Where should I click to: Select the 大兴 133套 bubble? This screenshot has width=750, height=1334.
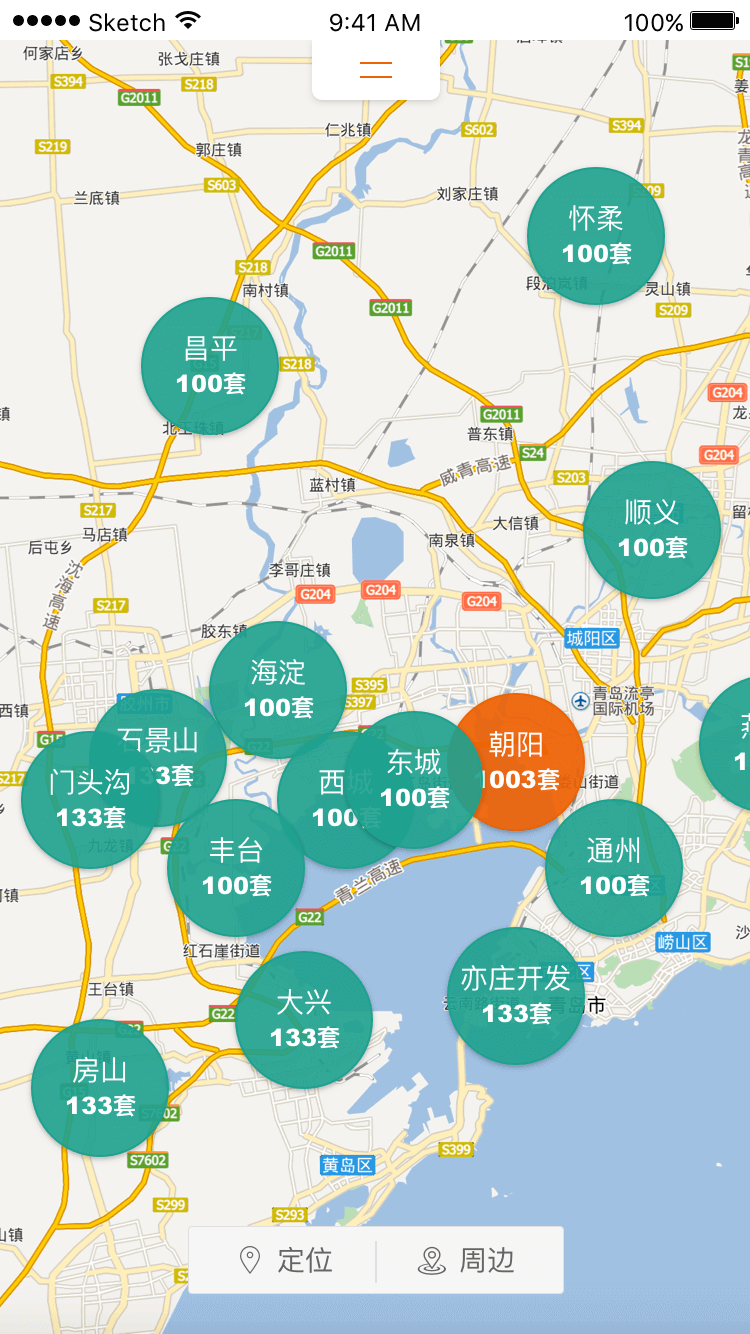pos(304,1020)
